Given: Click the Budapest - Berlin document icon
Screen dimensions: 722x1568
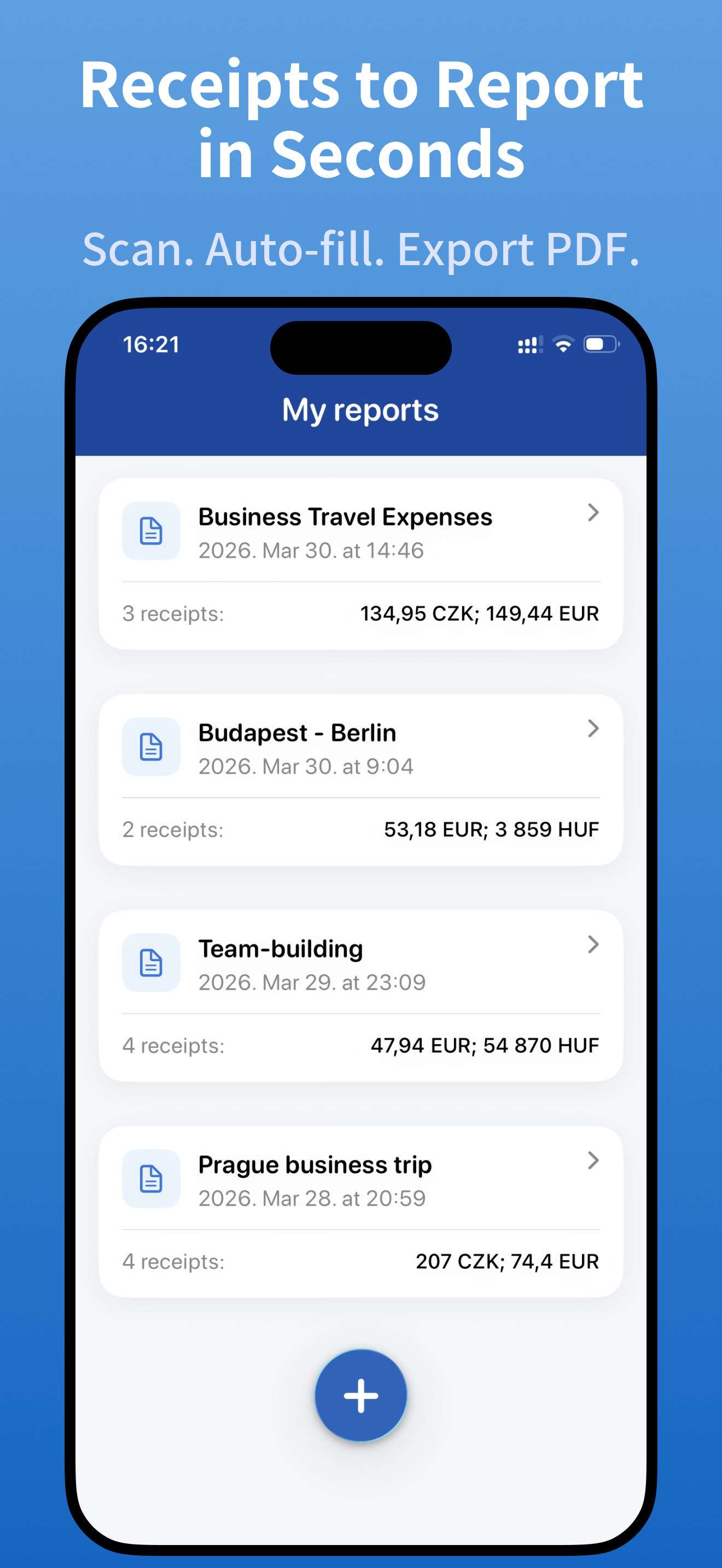Looking at the screenshot, I should point(151,747).
